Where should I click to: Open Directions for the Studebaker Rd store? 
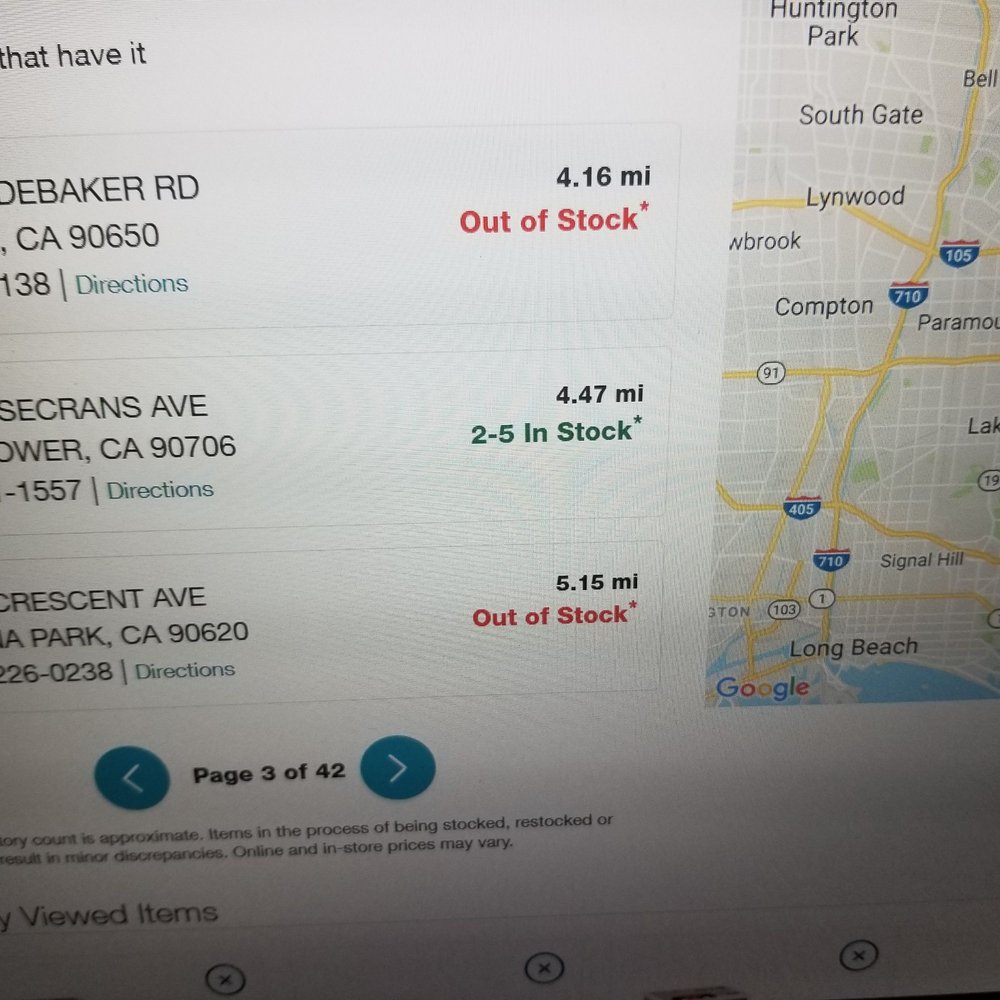point(131,284)
